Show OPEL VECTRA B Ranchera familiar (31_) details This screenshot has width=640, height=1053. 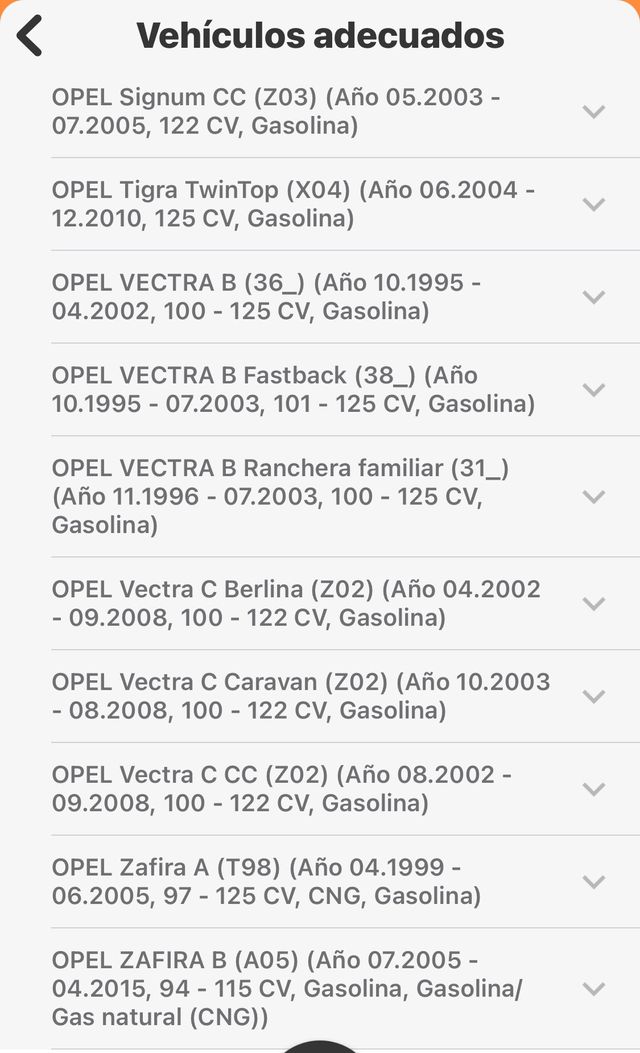(594, 497)
